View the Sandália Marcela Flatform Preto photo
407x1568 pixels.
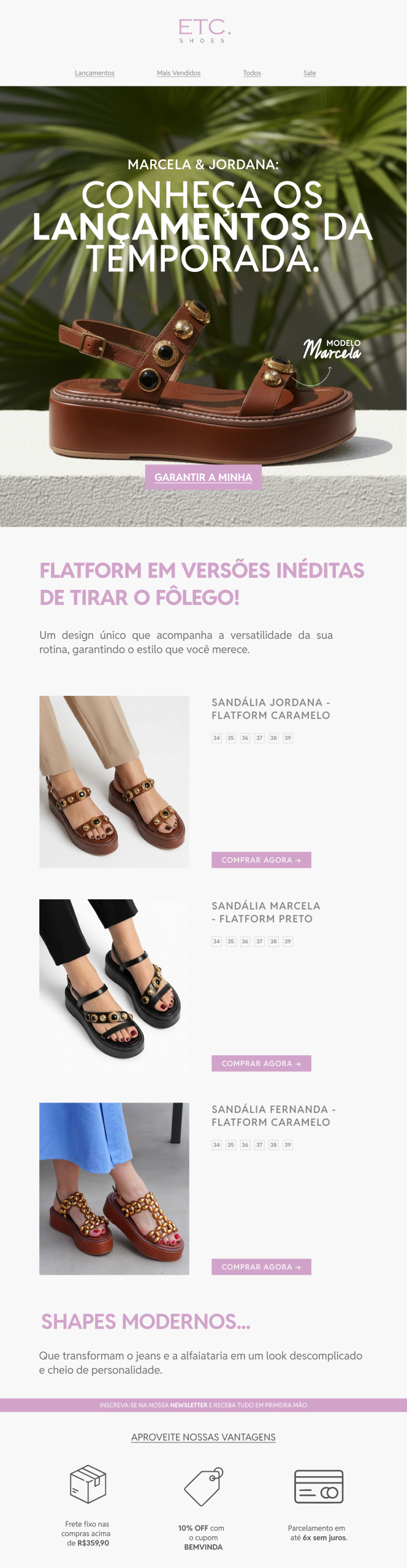point(114,985)
